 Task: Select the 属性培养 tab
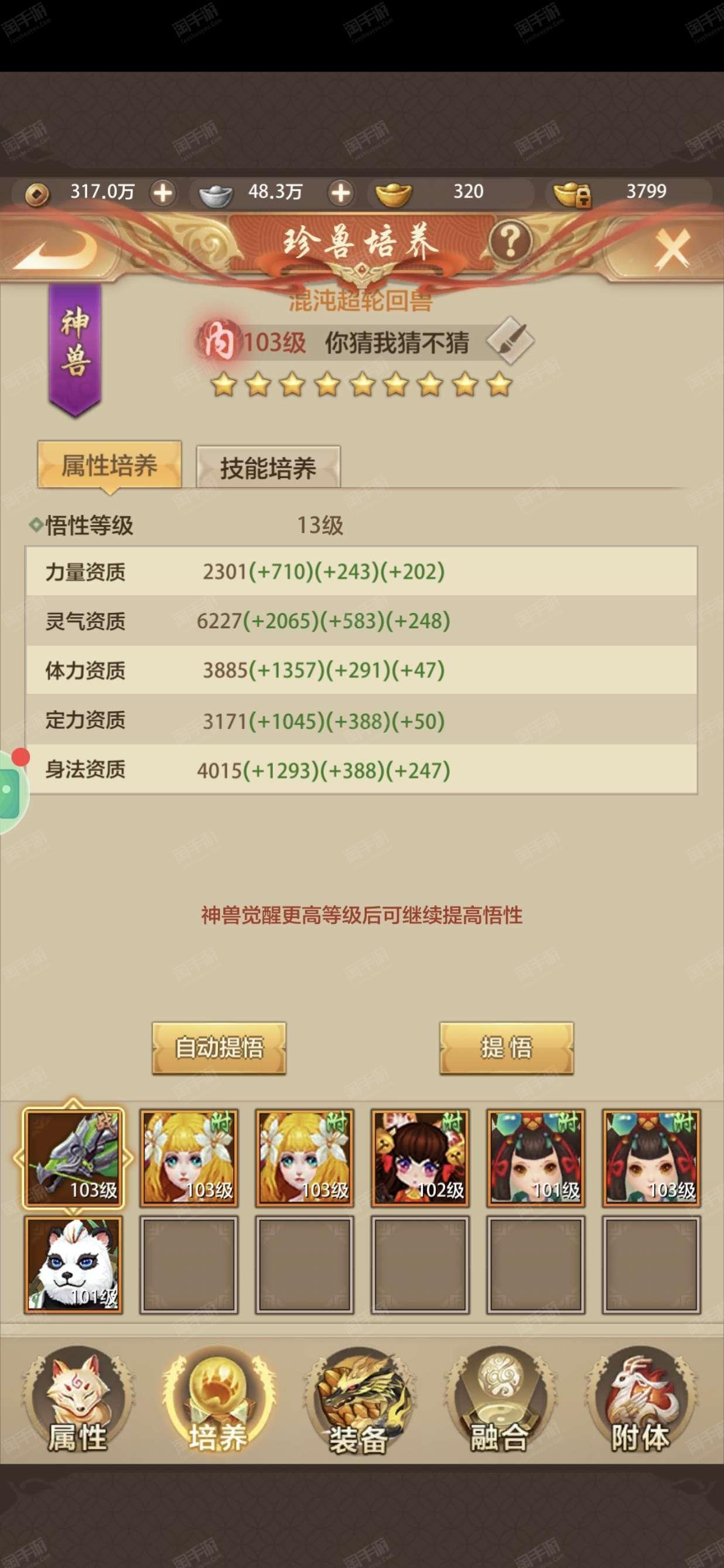click(110, 465)
